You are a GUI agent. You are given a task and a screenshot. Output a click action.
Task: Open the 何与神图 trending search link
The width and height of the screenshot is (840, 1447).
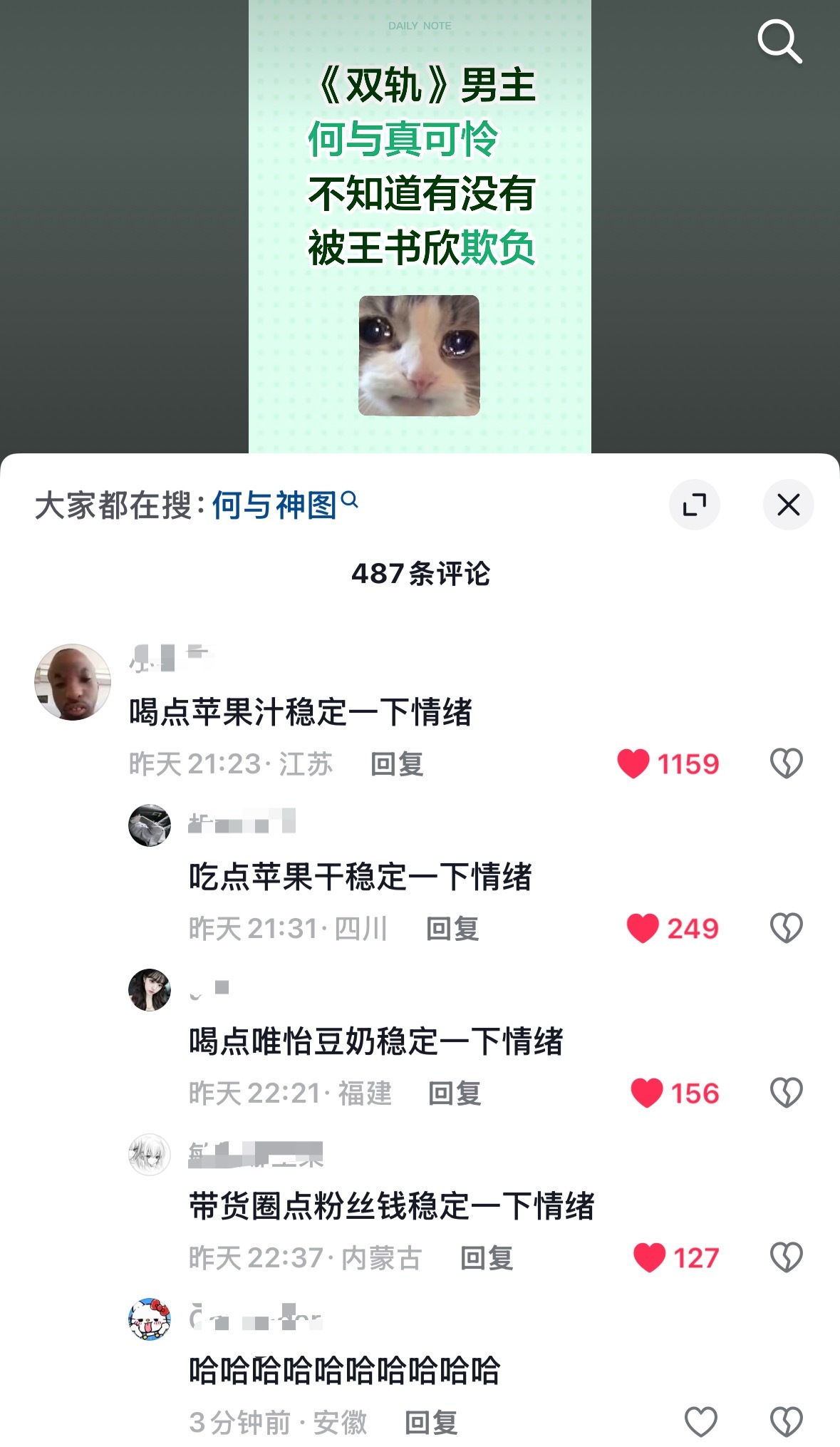276,503
